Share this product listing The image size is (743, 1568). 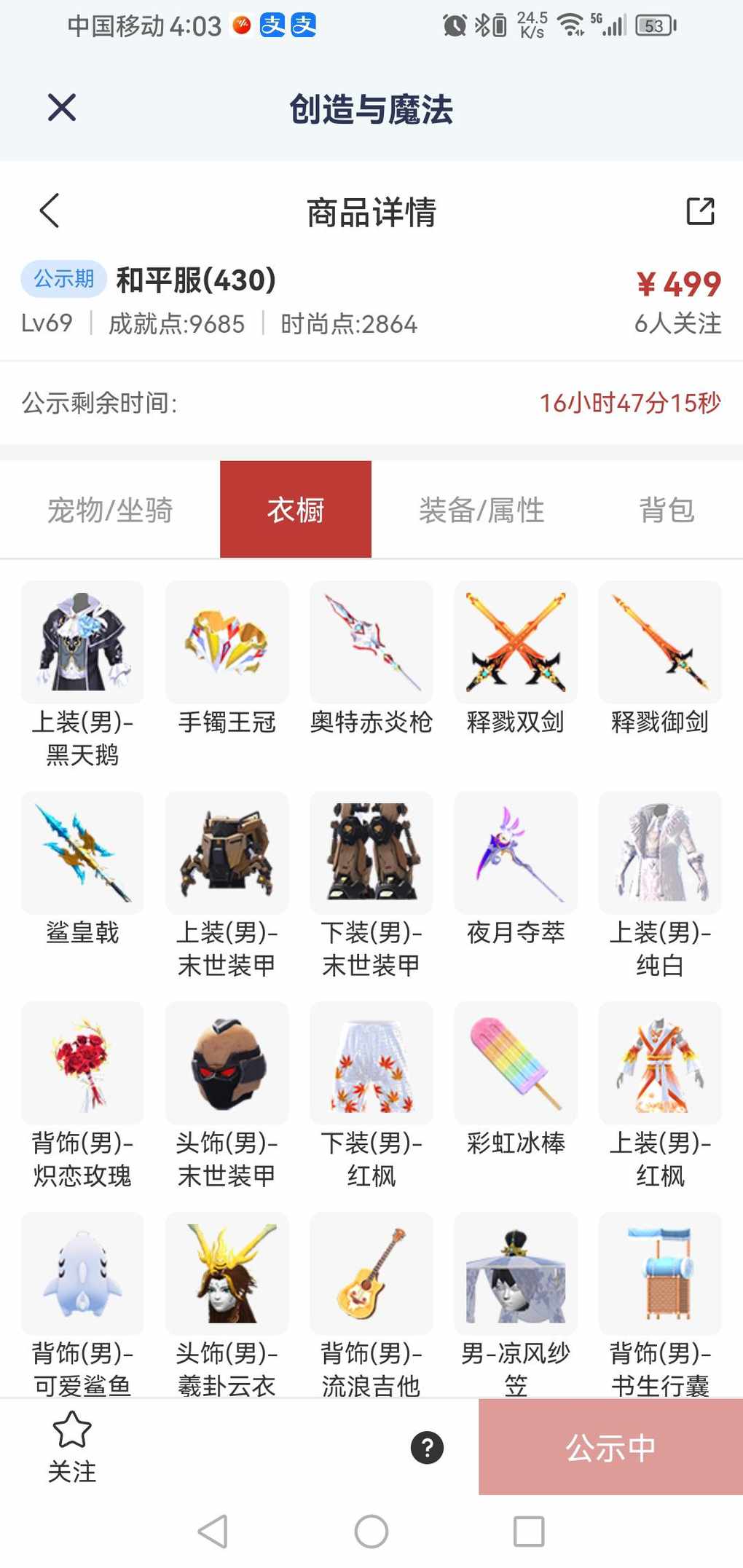click(700, 211)
